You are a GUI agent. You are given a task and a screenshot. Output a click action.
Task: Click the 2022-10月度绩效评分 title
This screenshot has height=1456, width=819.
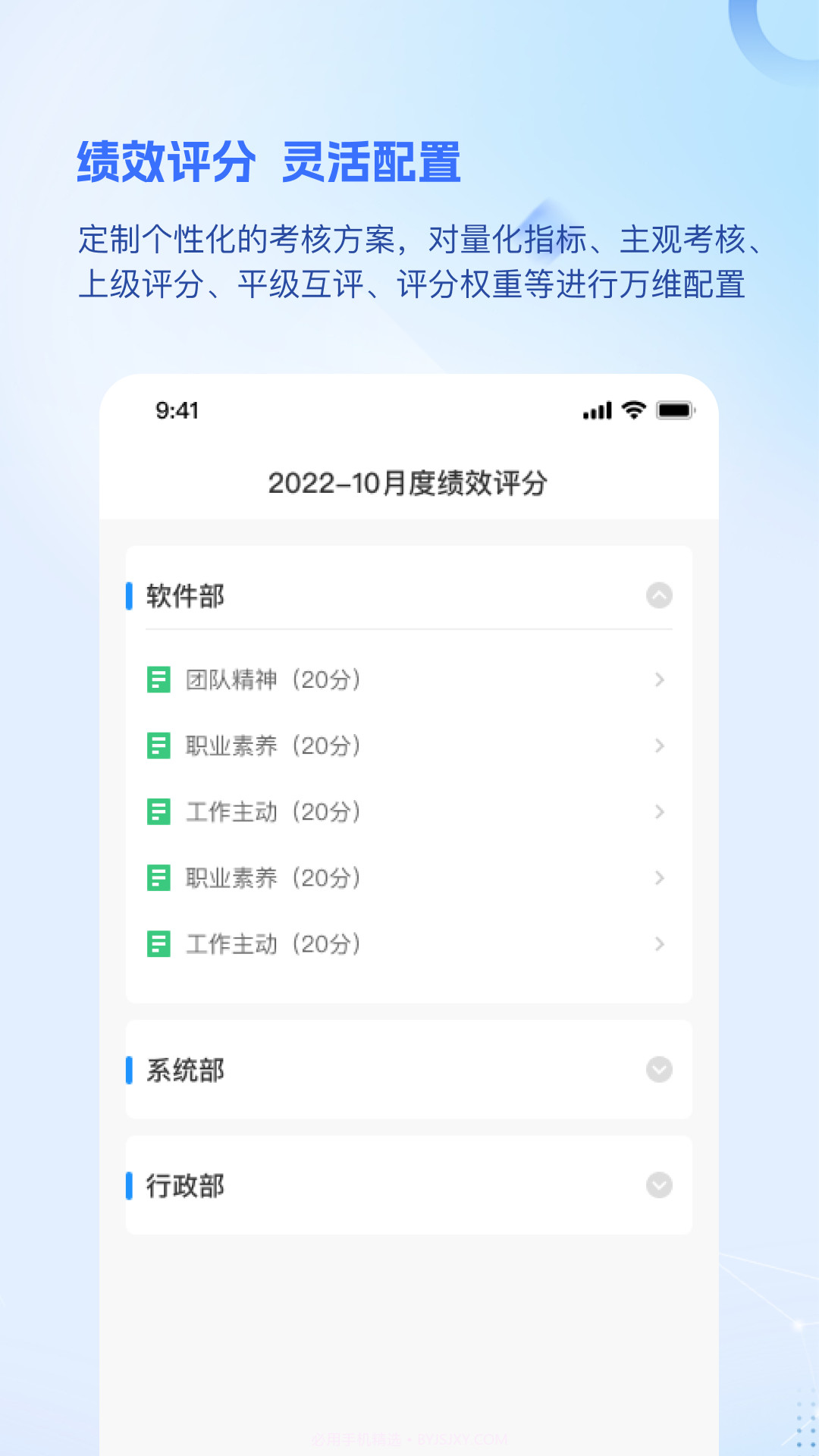(x=409, y=483)
